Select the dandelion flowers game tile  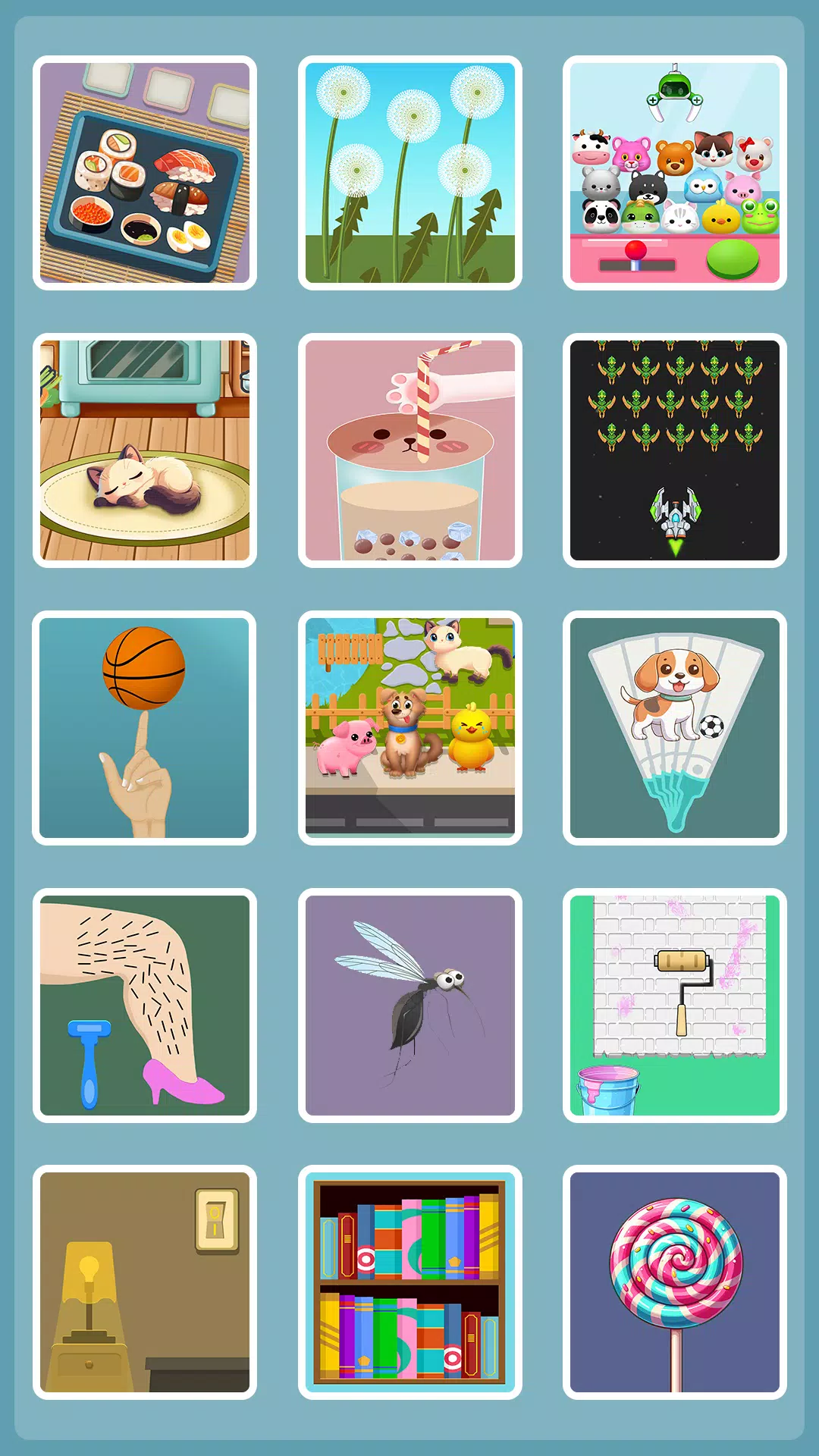click(409, 173)
